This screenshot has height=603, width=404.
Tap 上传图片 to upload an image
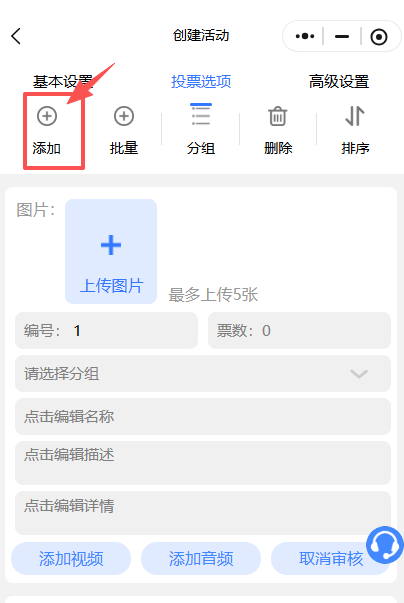click(111, 252)
